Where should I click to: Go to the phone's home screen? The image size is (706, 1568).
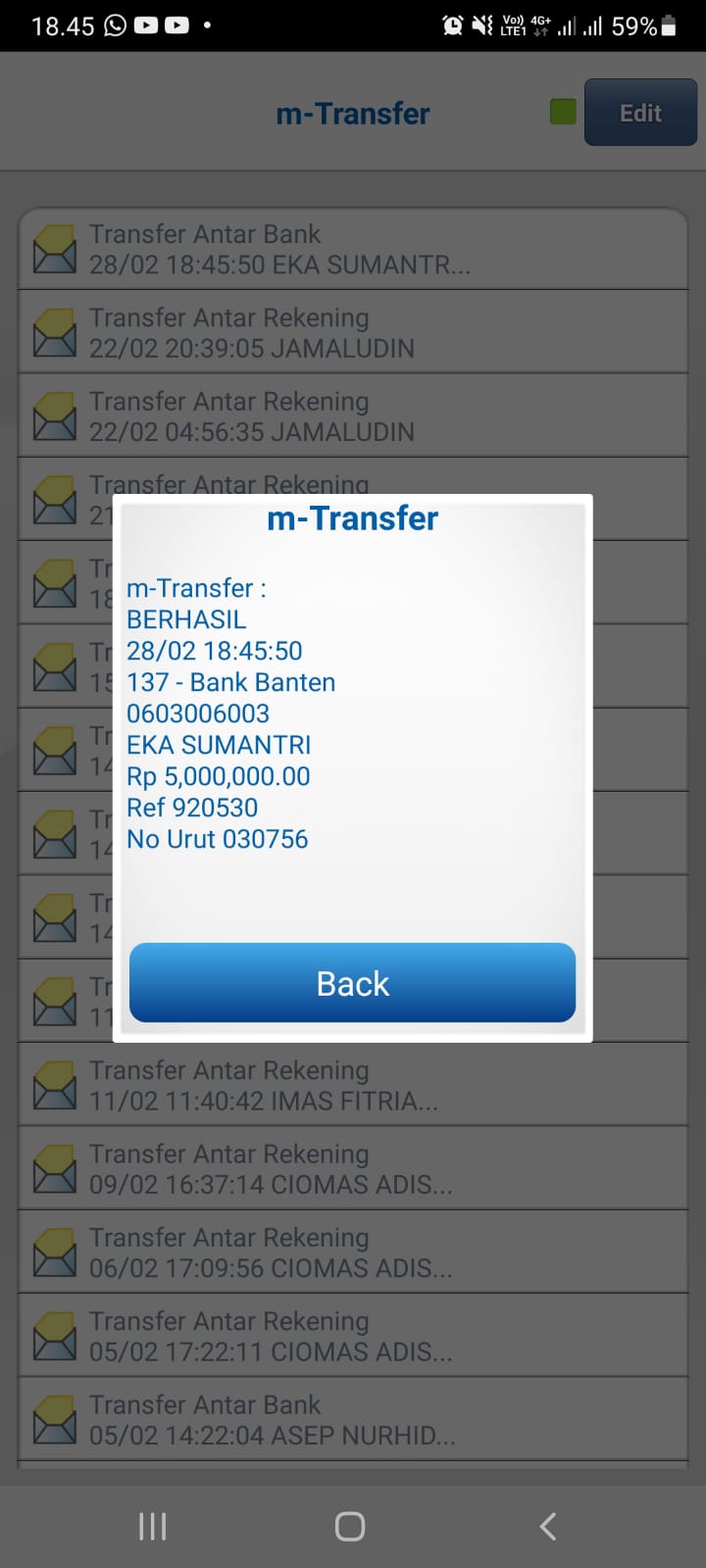pyautogui.click(x=350, y=1526)
